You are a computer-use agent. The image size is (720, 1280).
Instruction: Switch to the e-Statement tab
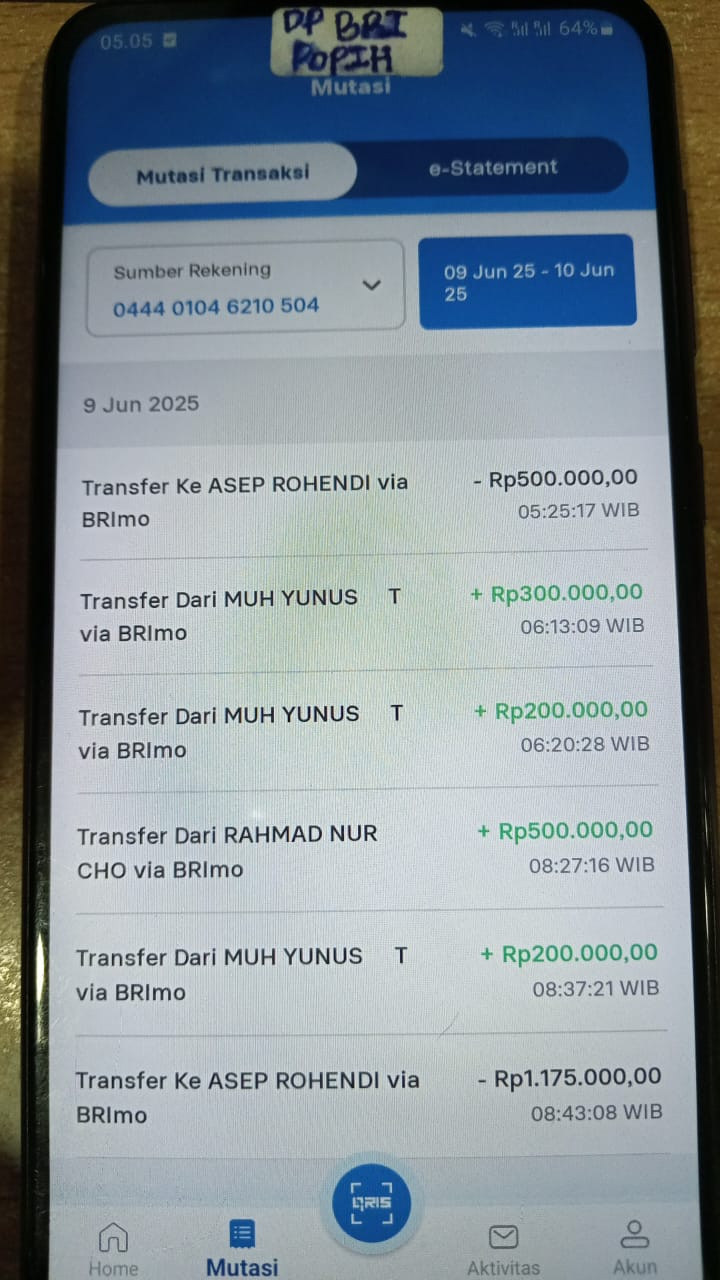pos(493,168)
